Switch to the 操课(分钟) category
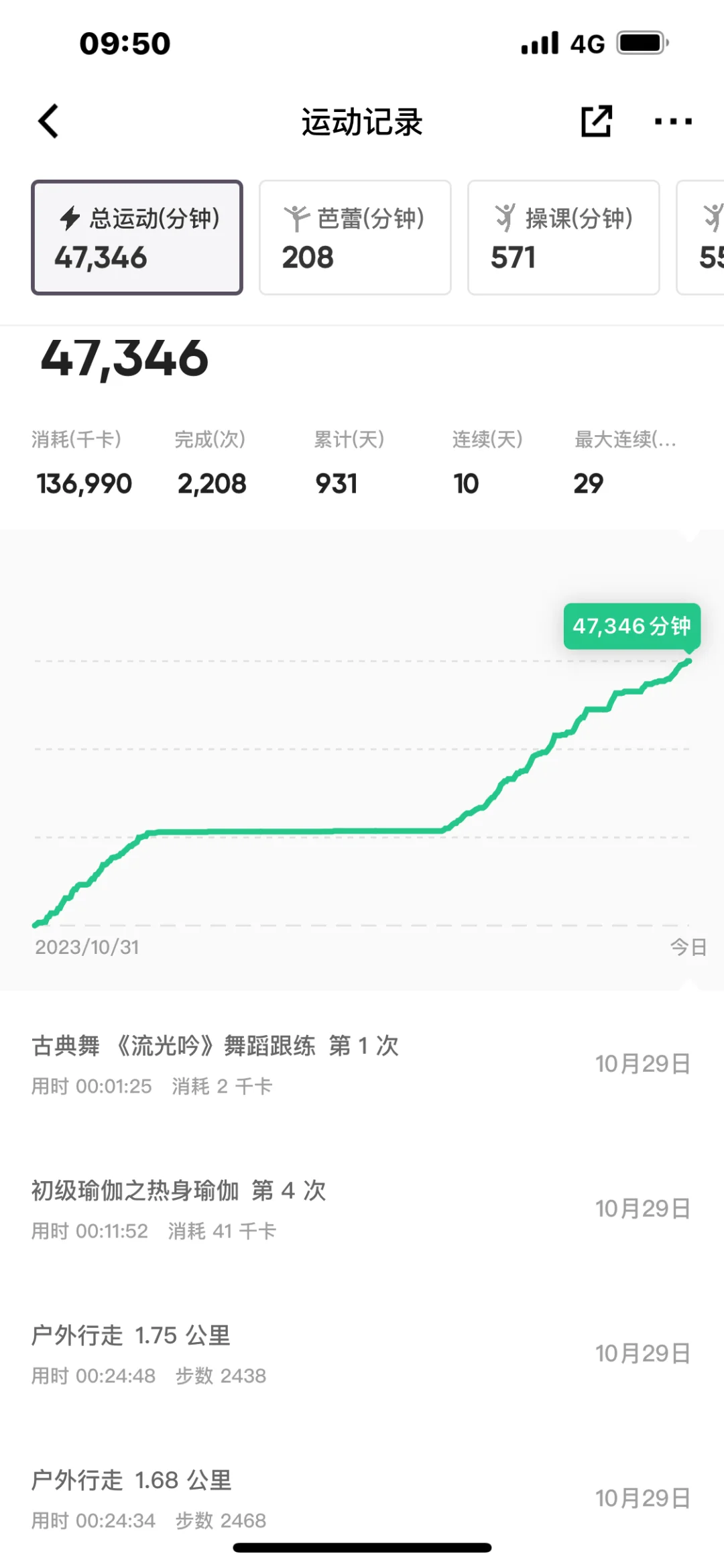Screen dimensions: 724x1568 click(x=563, y=238)
